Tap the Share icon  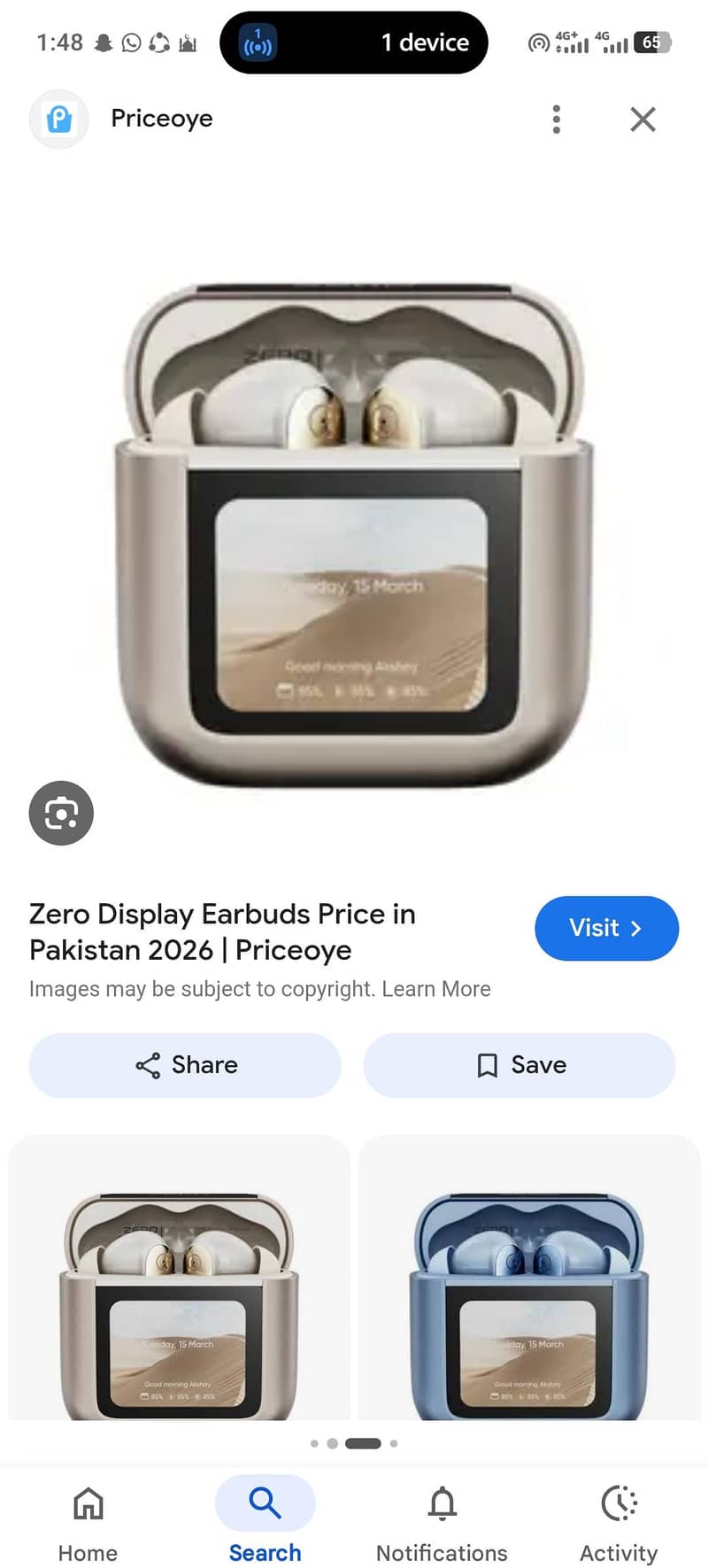coord(147,1065)
